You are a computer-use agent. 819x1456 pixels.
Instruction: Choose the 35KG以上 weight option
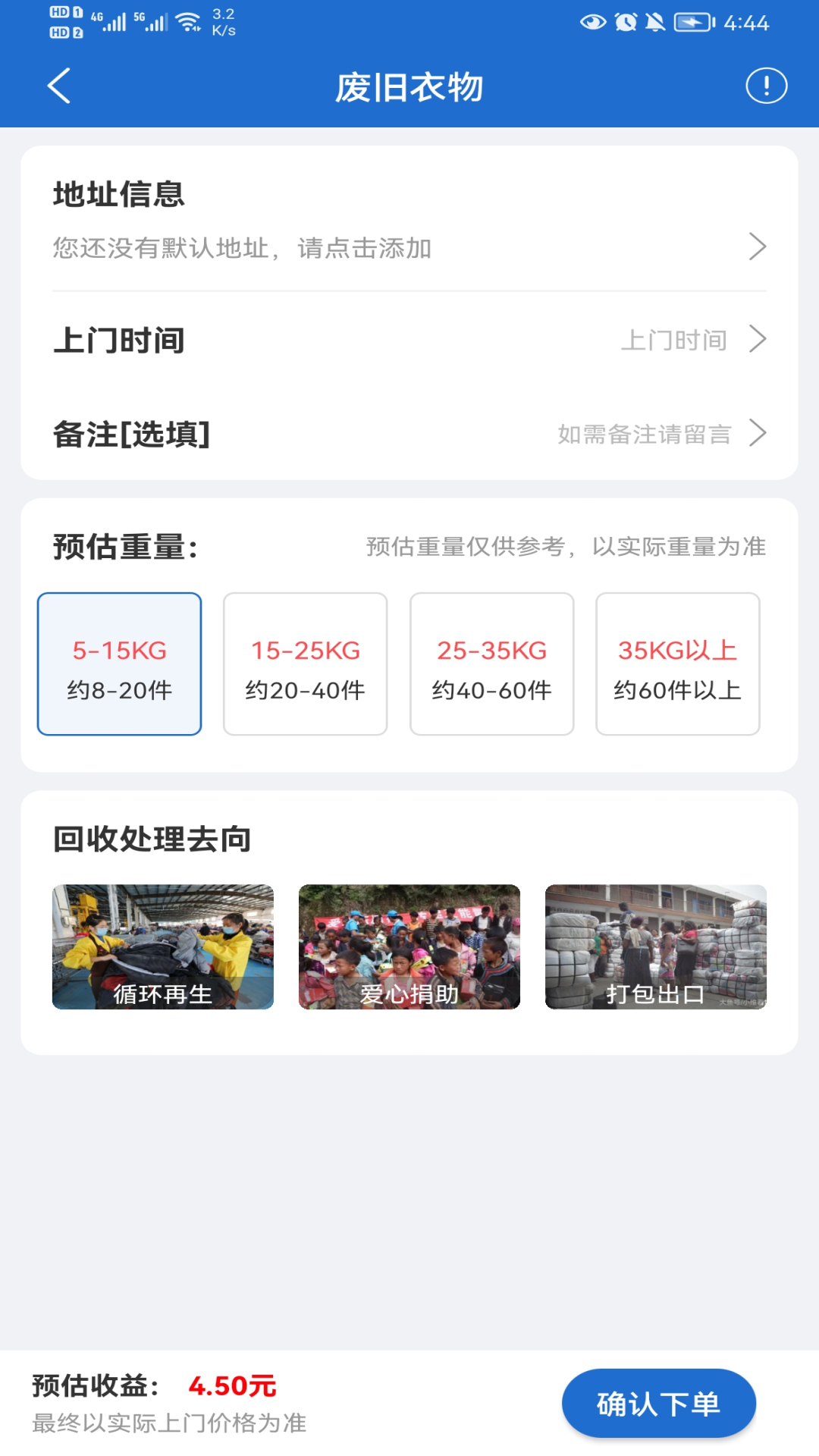coord(678,664)
